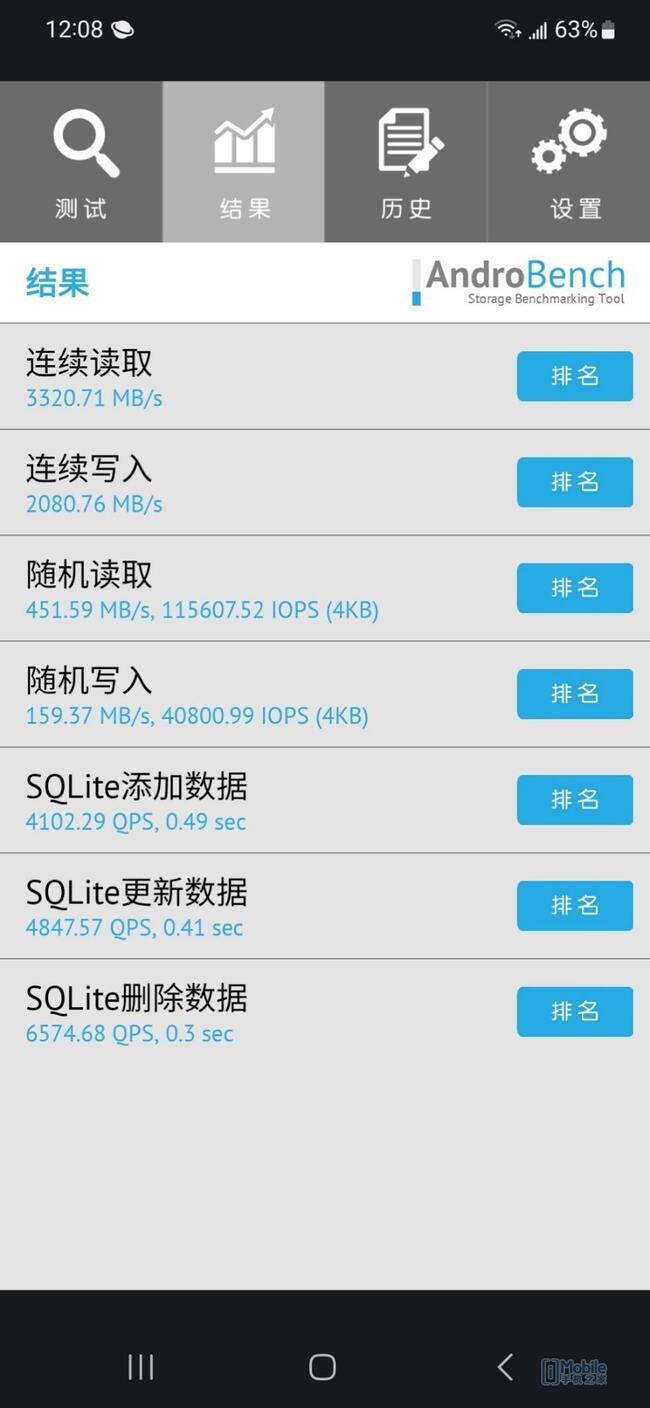Select the 结果 tab
Viewport: 650px width, 1408px height.
click(244, 162)
